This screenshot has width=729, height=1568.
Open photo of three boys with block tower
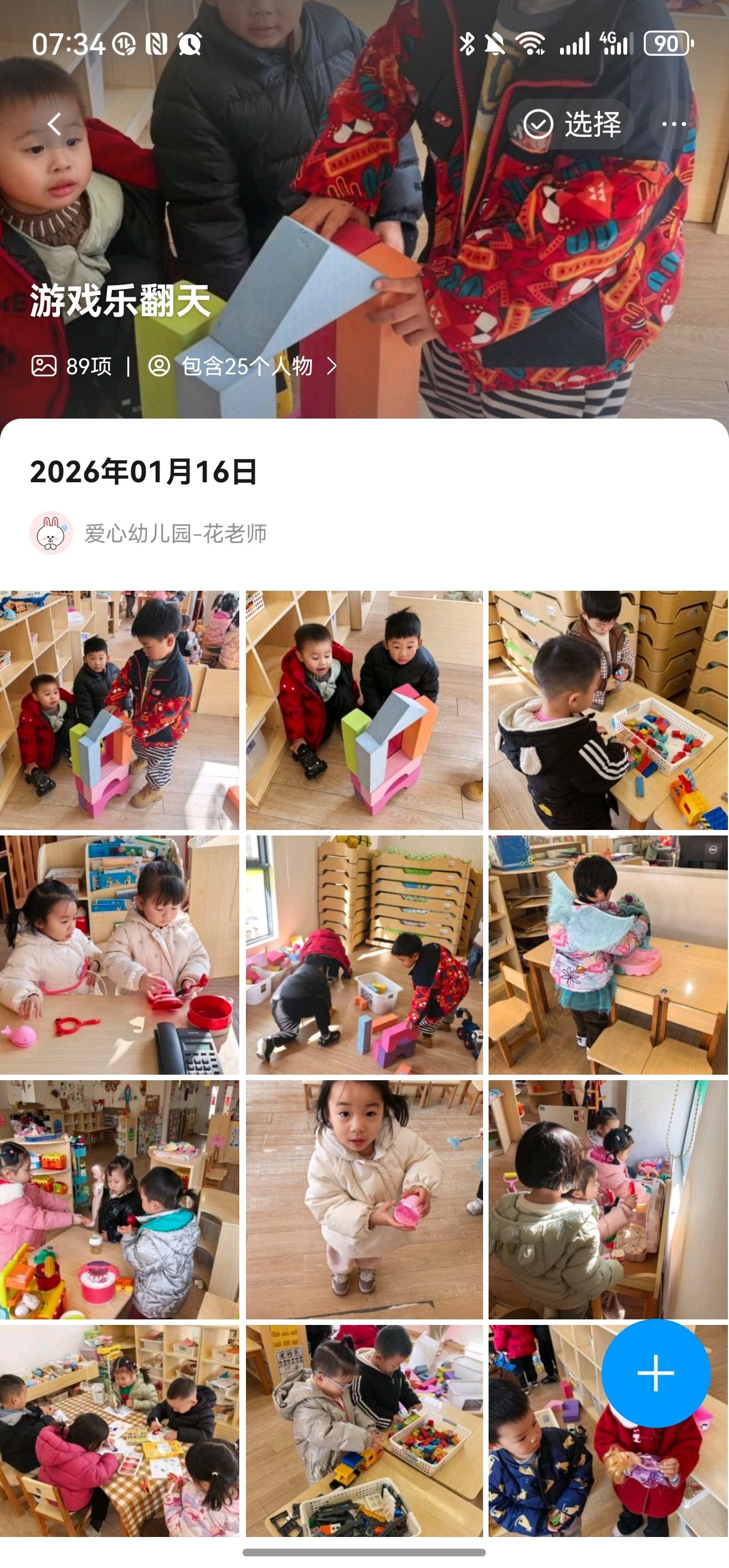[119, 710]
